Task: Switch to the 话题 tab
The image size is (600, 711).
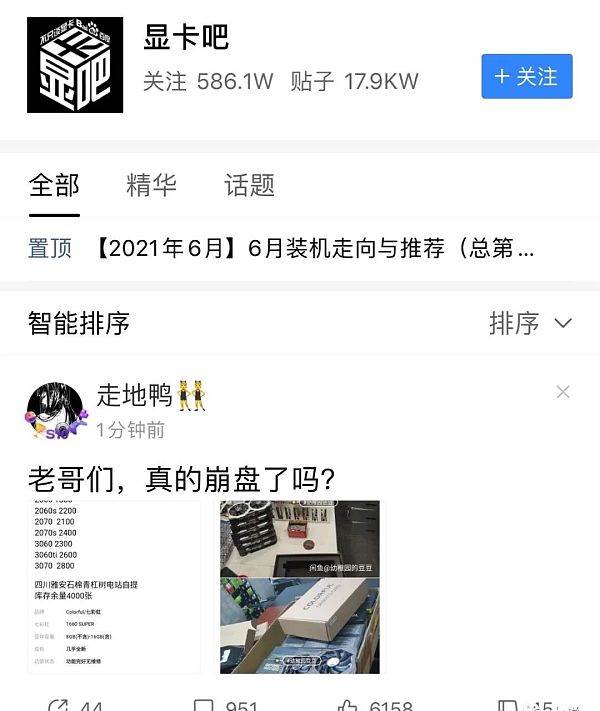Action: click(249, 185)
